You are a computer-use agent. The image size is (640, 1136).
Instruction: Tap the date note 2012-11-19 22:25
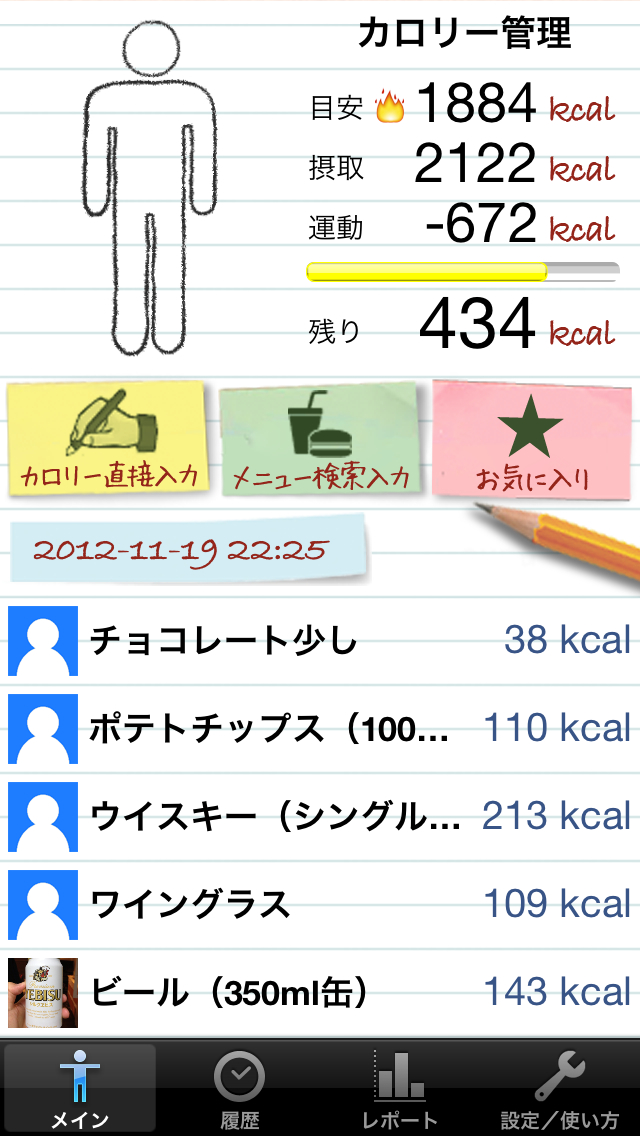pyautogui.click(x=186, y=549)
